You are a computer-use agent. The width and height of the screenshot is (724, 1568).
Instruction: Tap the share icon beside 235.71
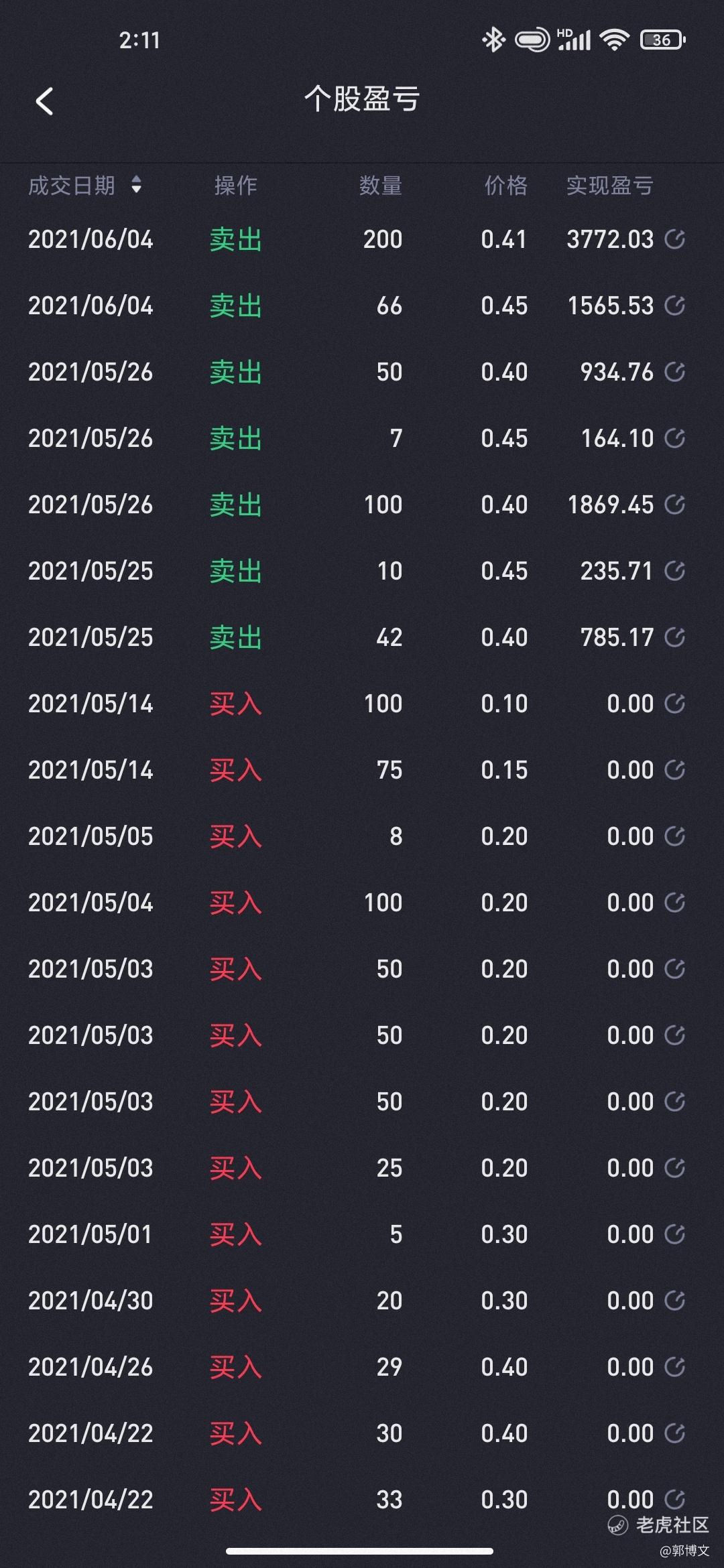(x=674, y=571)
